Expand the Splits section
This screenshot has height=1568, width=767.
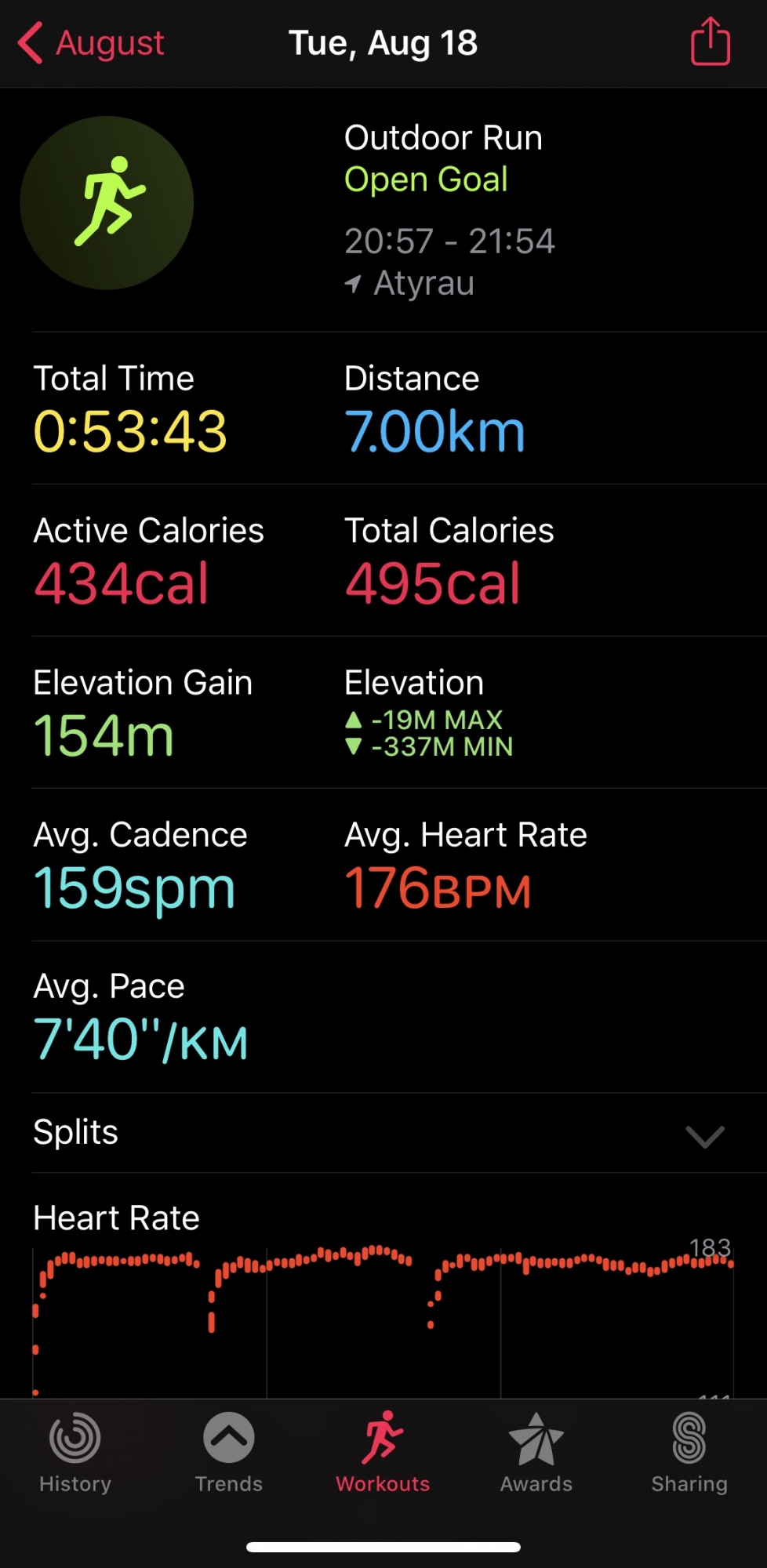coord(703,1135)
